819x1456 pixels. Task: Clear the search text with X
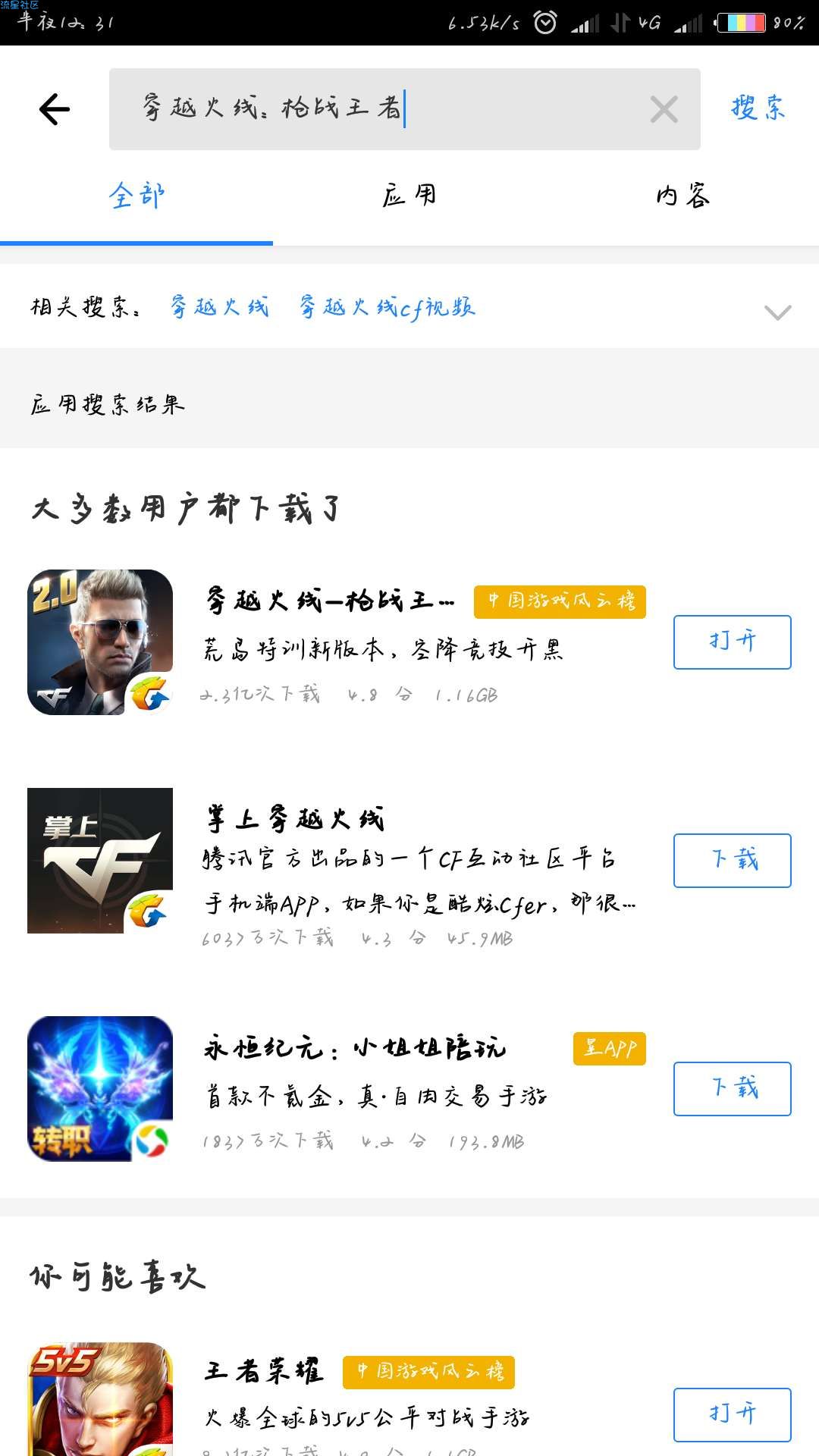[x=664, y=110]
